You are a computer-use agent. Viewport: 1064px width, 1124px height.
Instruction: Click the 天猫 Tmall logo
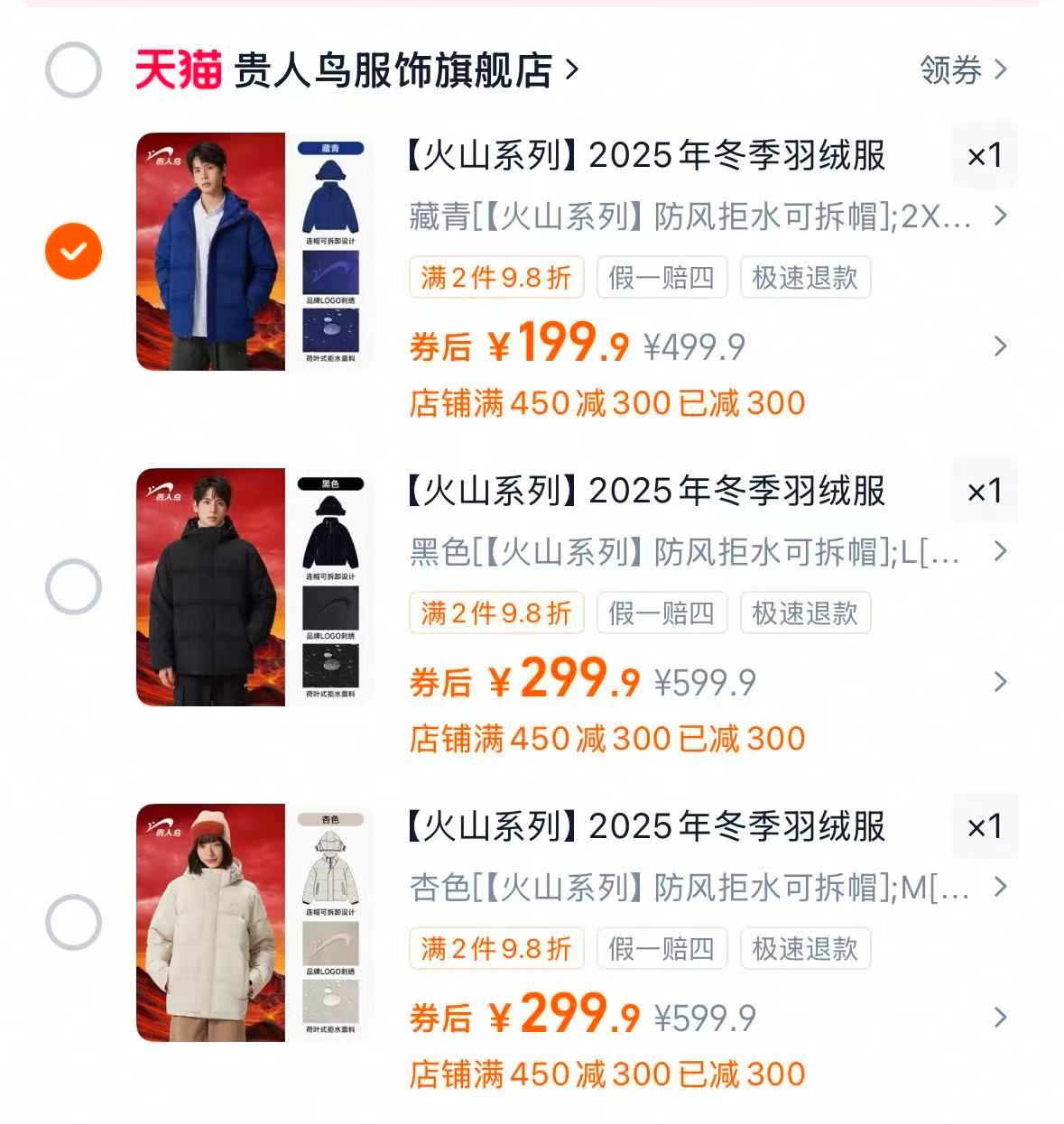pyautogui.click(x=177, y=71)
